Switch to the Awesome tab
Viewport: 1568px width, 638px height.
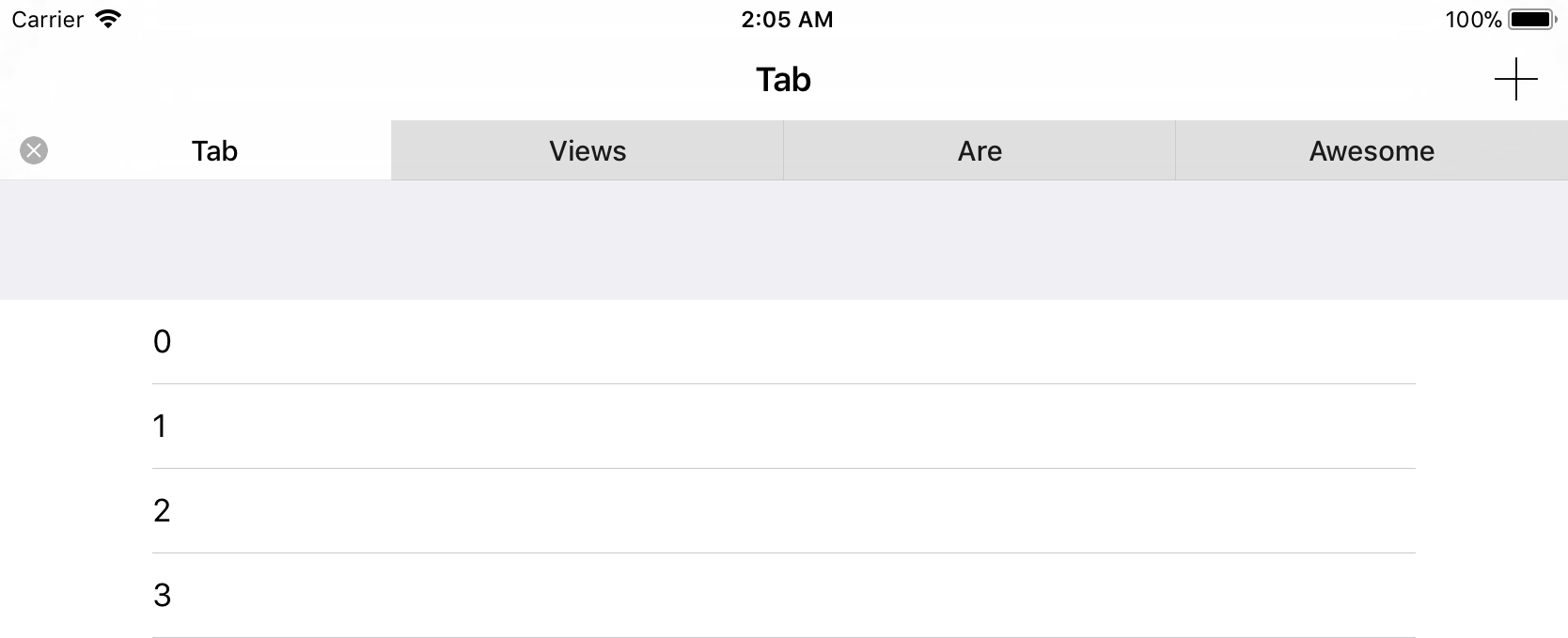pos(1372,150)
